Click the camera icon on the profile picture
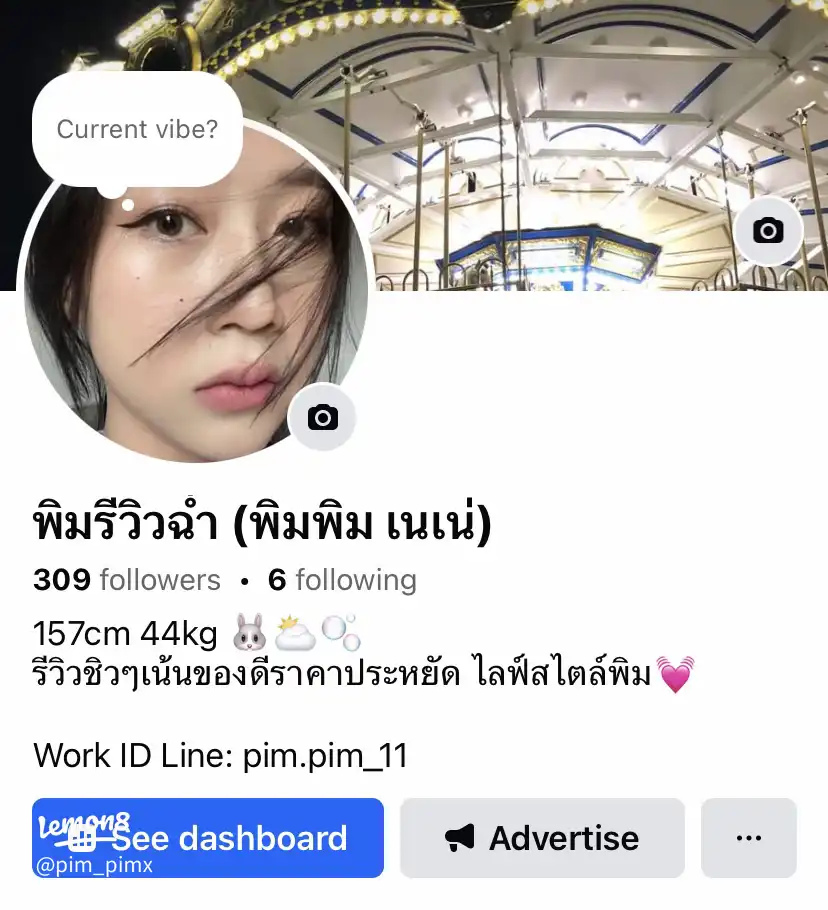This screenshot has width=828, height=910. tap(322, 417)
